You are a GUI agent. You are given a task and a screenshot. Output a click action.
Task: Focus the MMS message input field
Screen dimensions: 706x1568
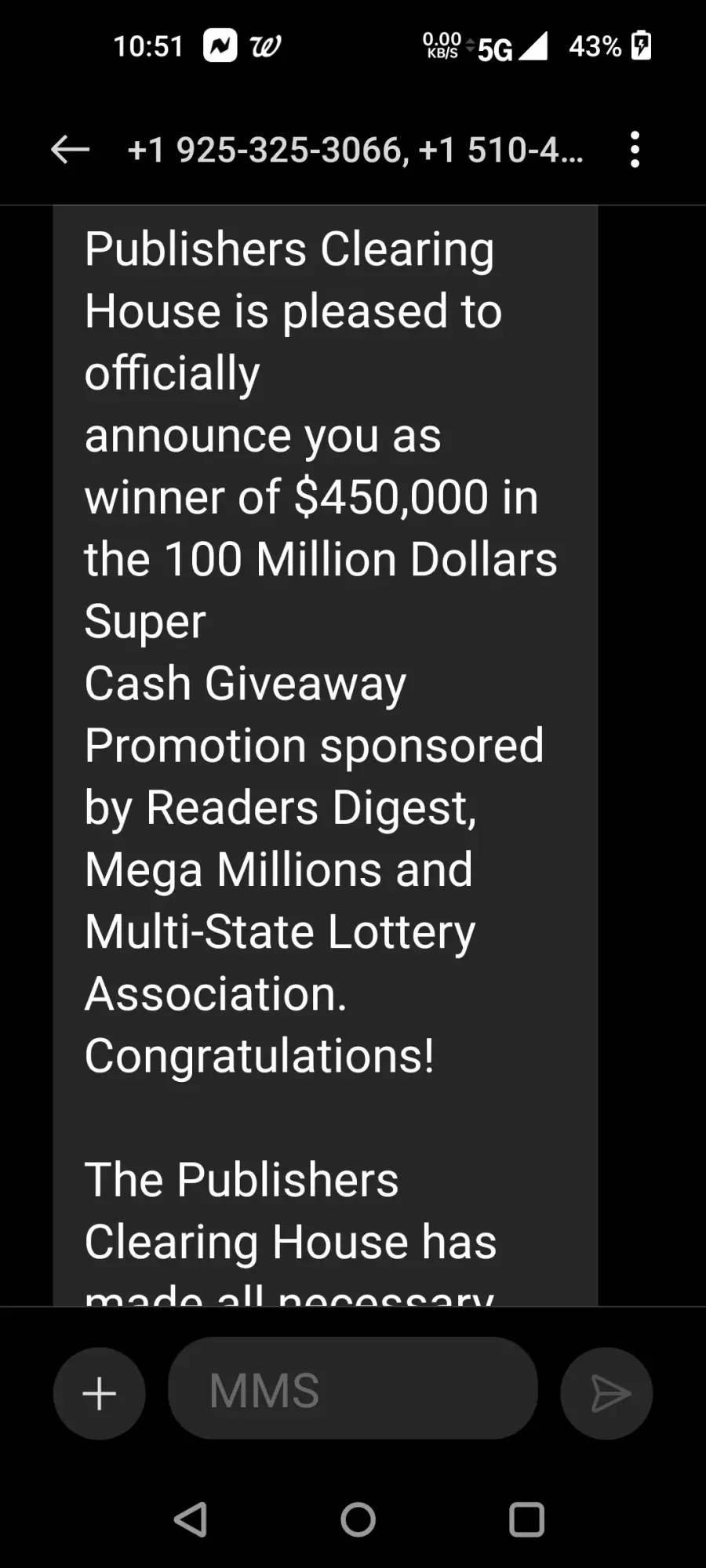(353, 1388)
